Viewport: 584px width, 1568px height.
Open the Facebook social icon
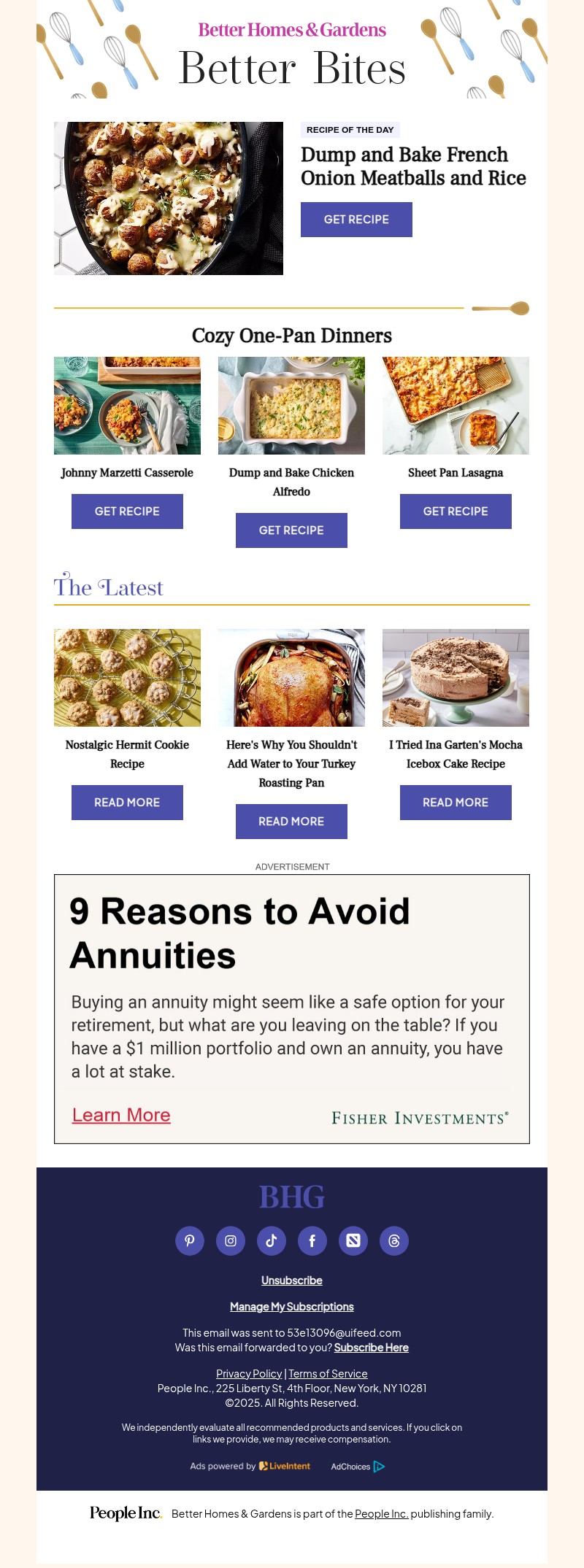(312, 1240)
